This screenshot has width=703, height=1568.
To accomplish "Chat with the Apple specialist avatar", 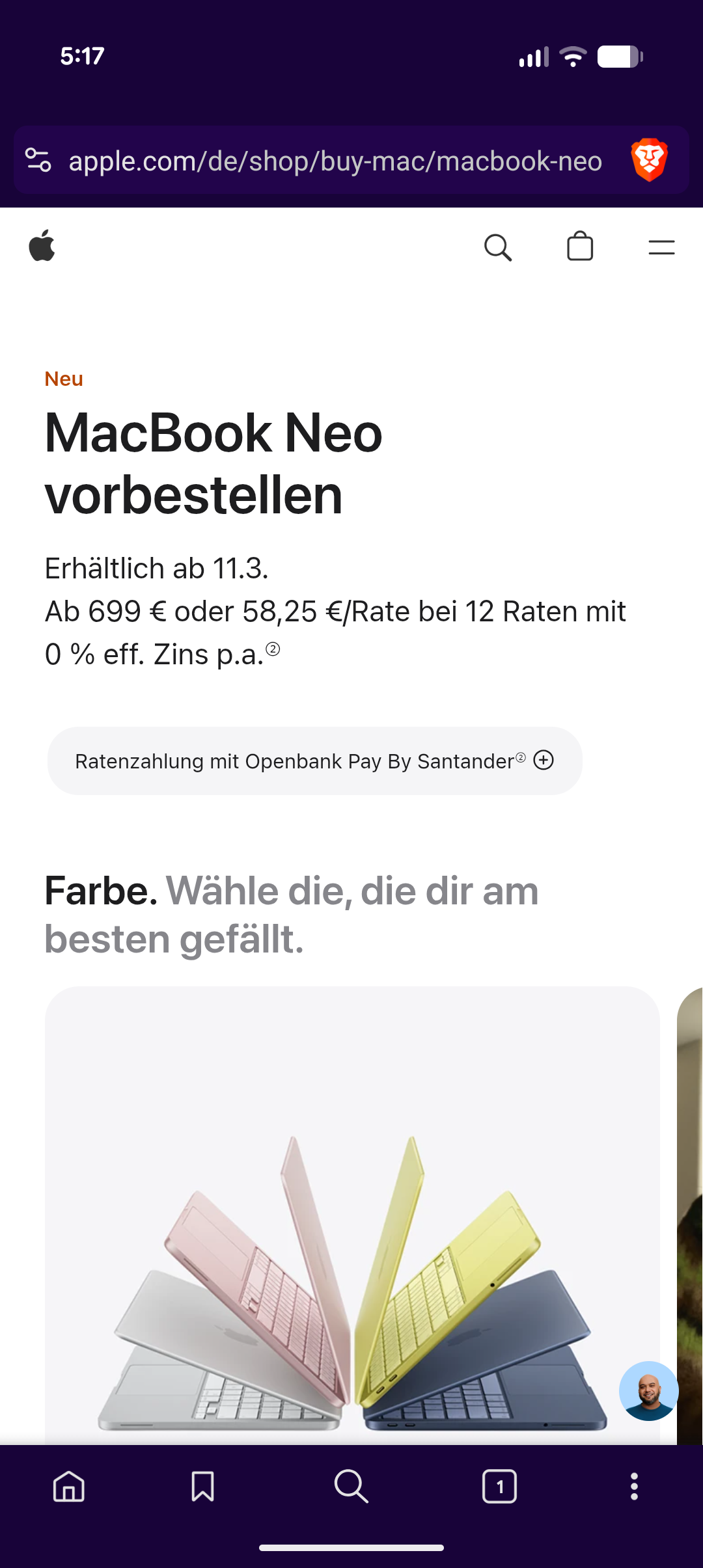I will (648, 1391).
